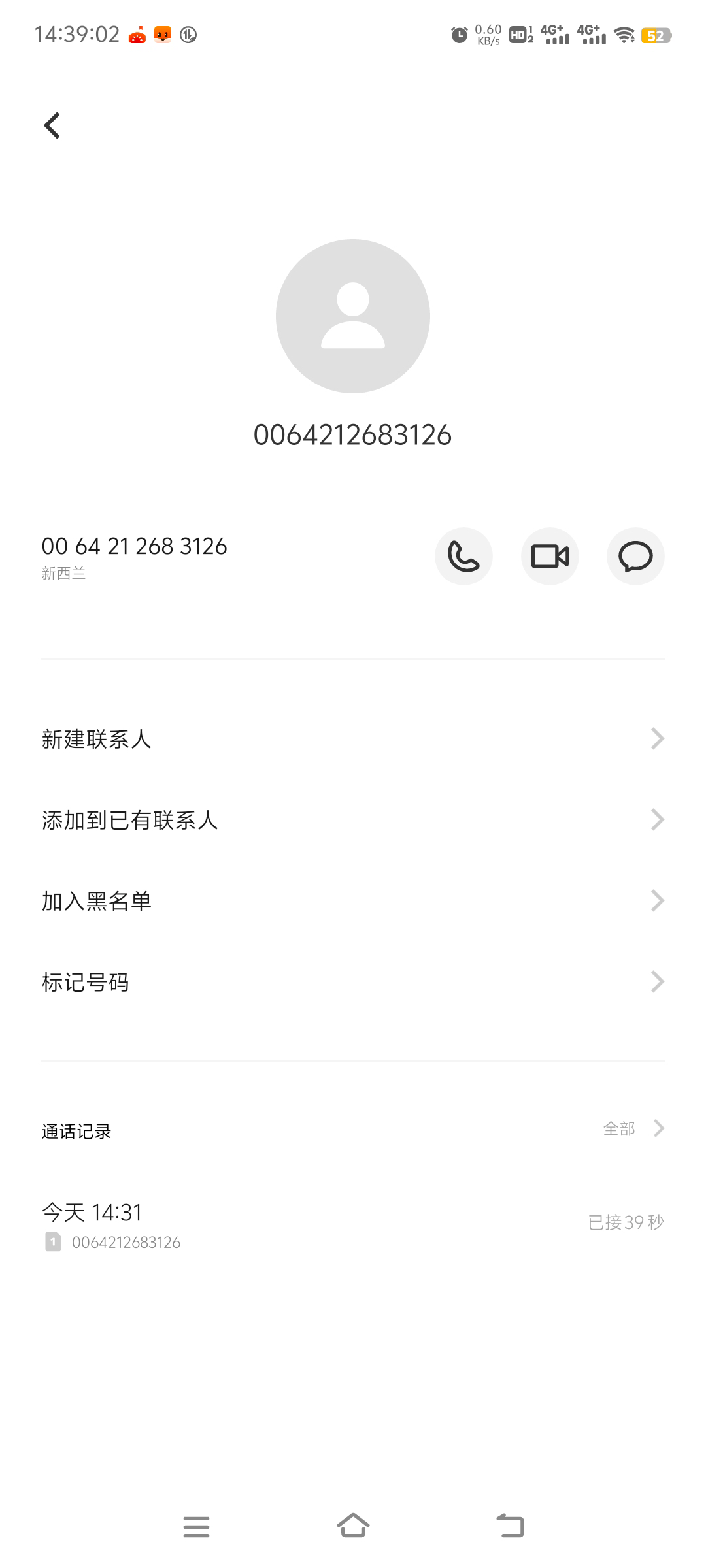The width and height of the screenshot is (706, 1568).
Task: Open 新建联系人 to create a contact
Action: coord(353,739)
